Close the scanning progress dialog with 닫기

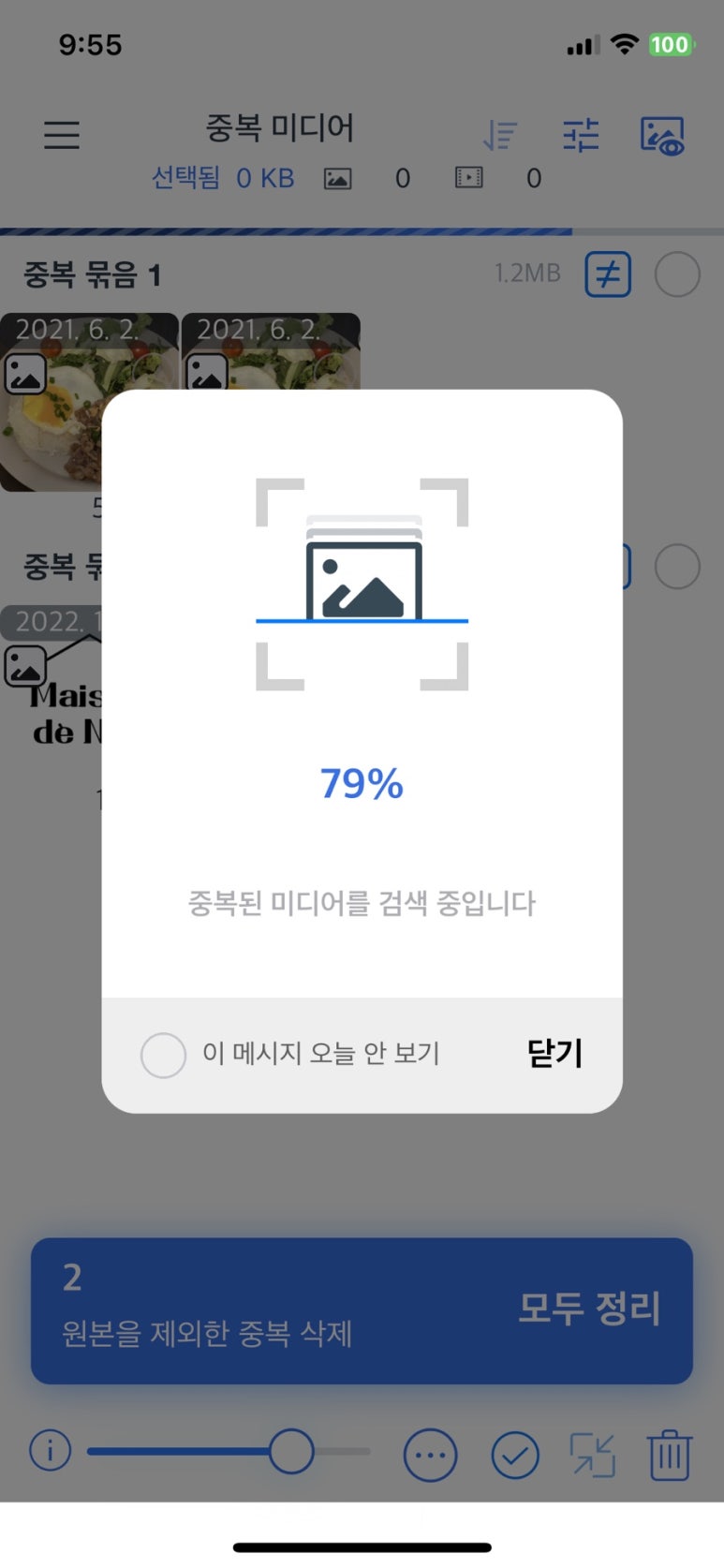pyautogui.click(x=554, y=1053)
